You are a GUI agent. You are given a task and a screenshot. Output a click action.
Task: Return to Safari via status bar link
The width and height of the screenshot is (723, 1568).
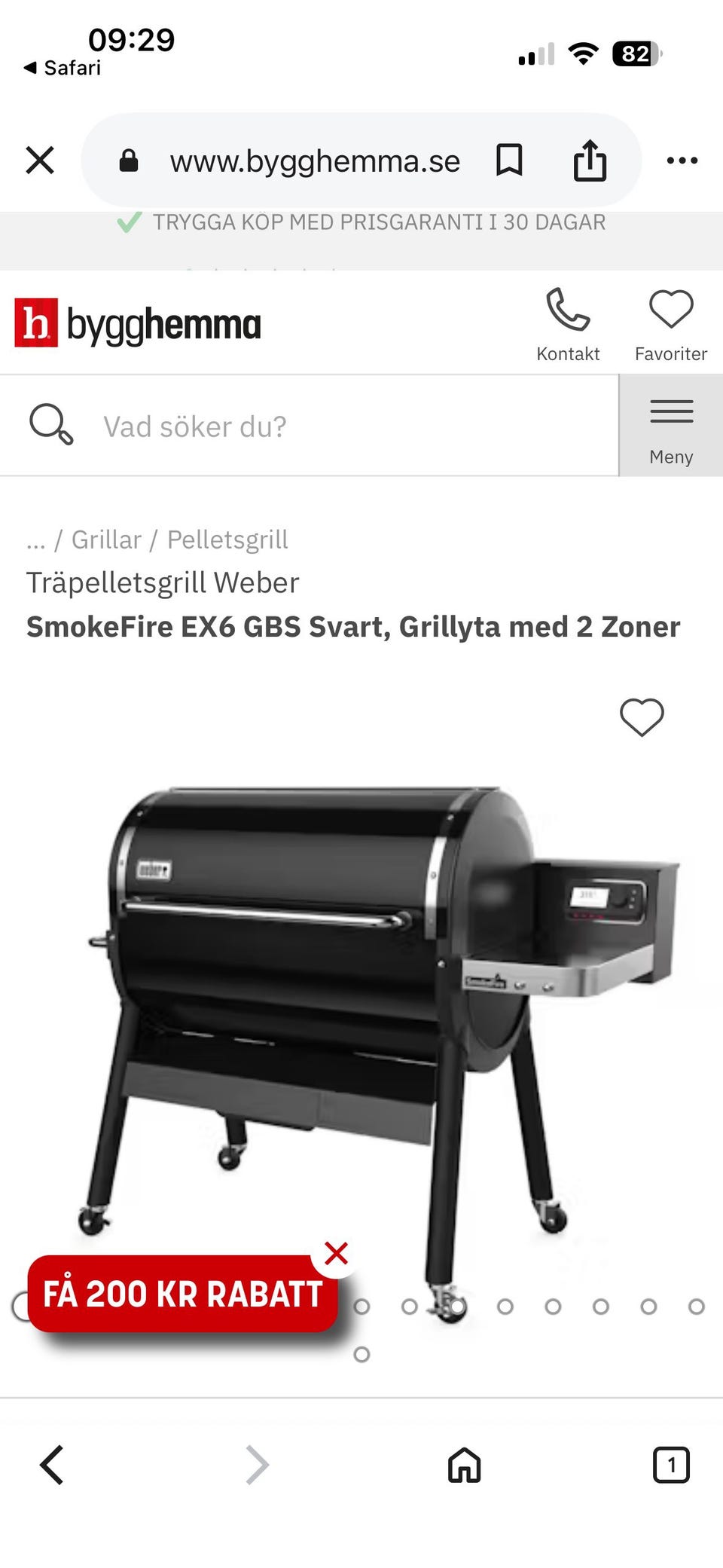63,68
